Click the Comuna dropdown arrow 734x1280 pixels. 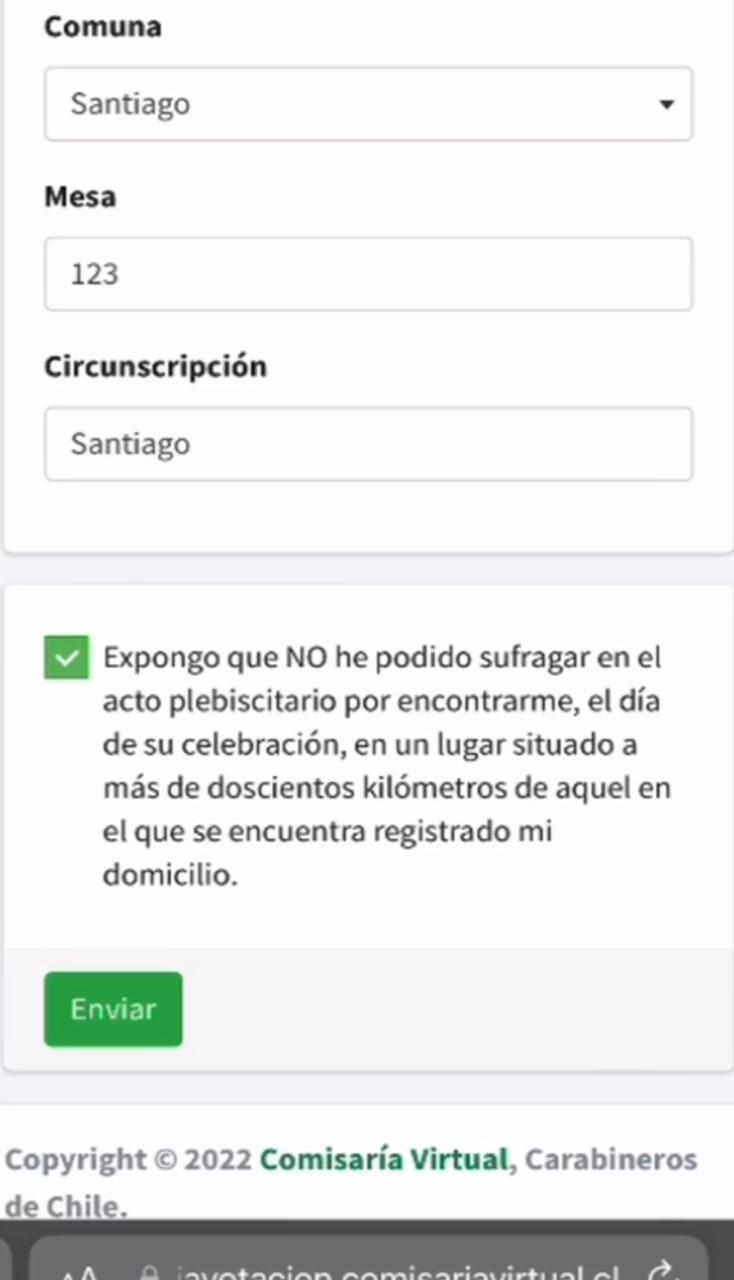[666, 103]
